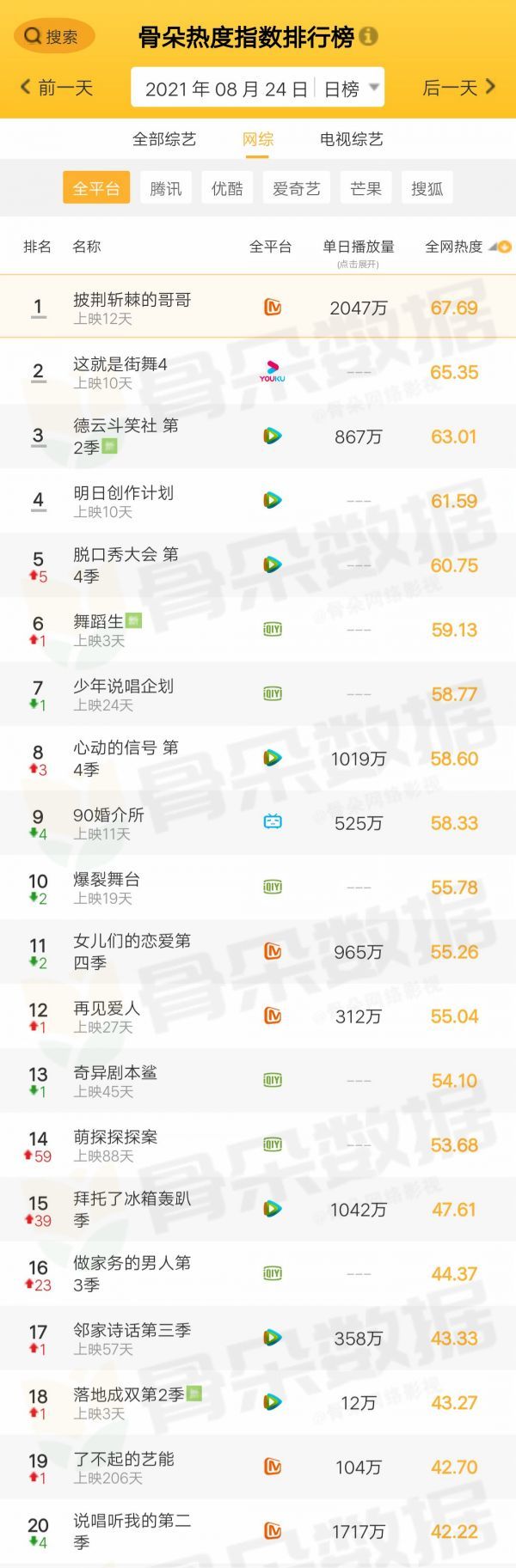This screenshot has height=1568, width=516.
Task: Filter by 搜狐 platform
Action: coord(427,188)
